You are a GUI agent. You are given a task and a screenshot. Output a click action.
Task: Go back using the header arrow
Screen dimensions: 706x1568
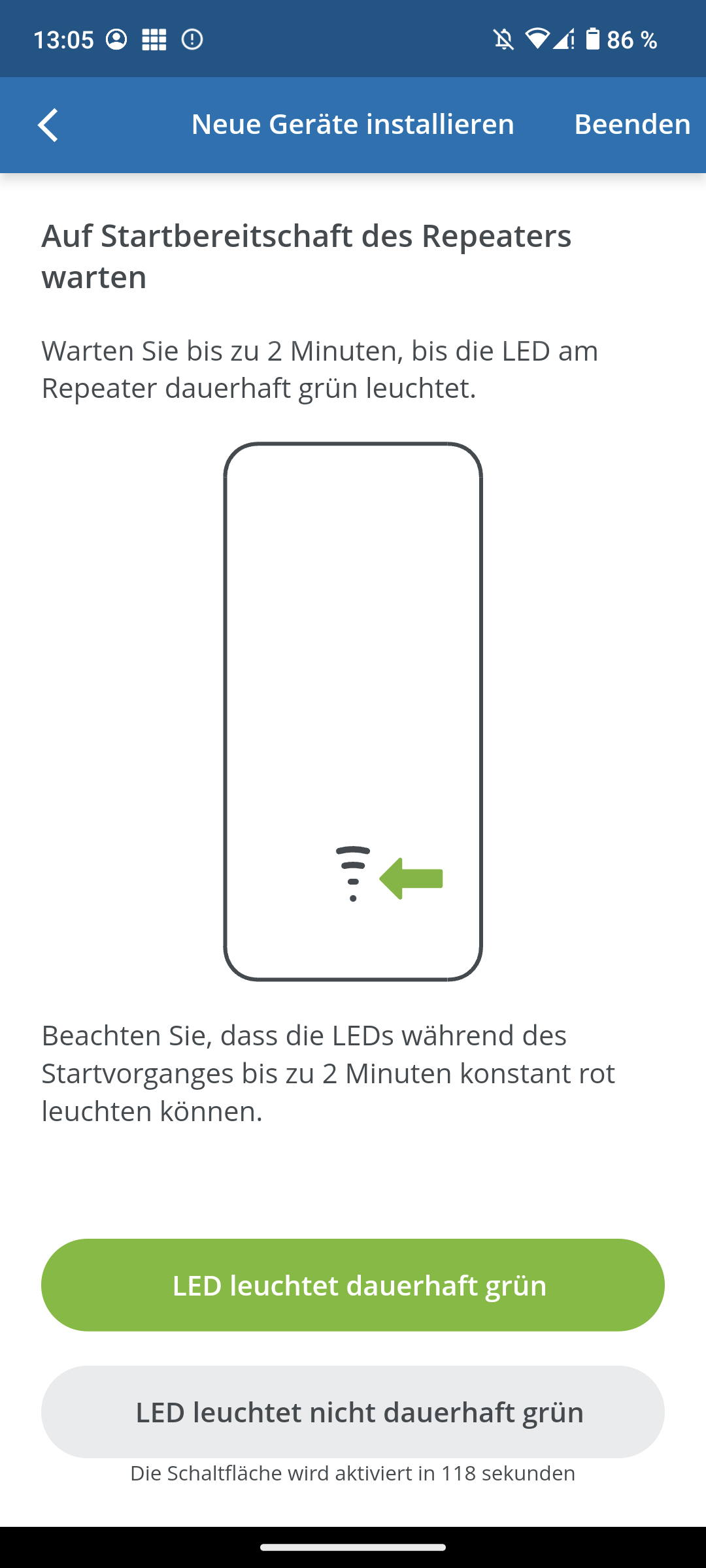[x=48, y=125]
